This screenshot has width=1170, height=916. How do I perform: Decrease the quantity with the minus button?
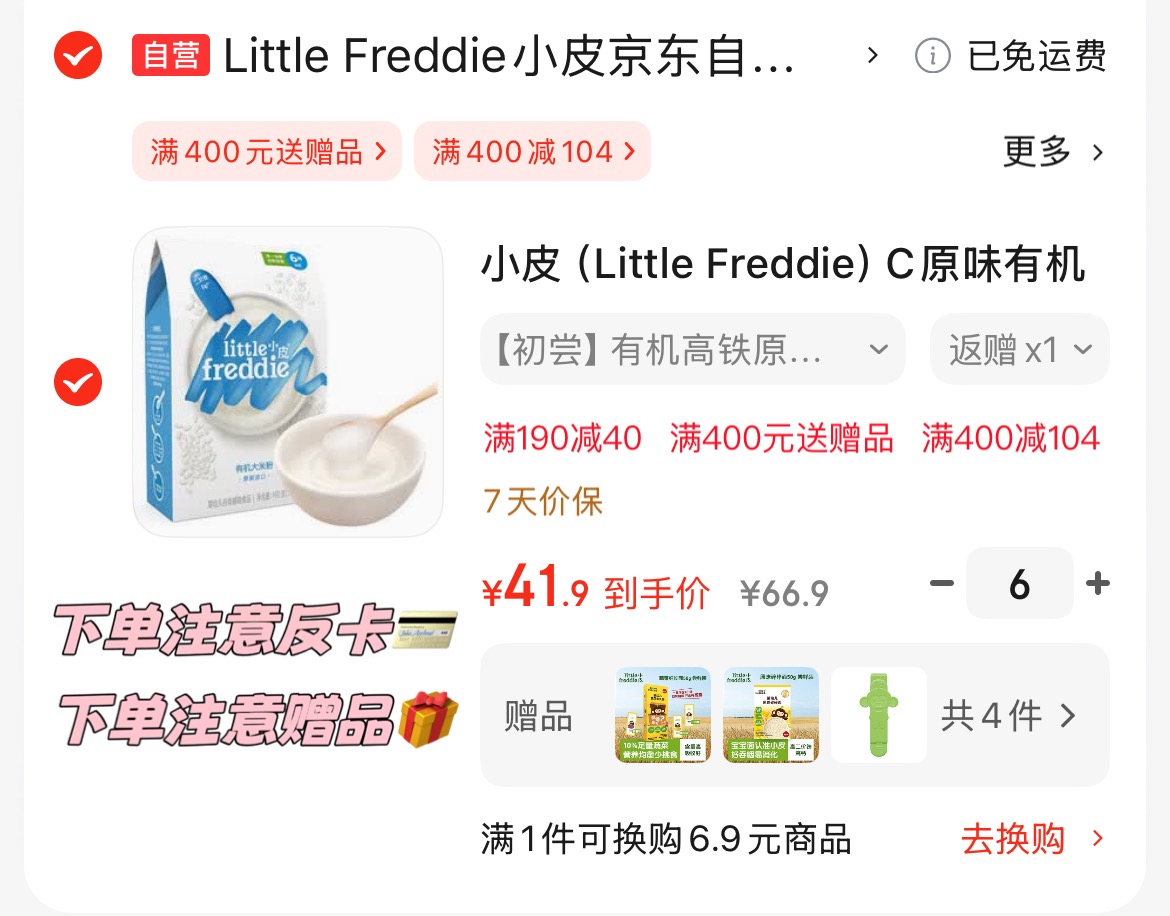click(942, 583)
